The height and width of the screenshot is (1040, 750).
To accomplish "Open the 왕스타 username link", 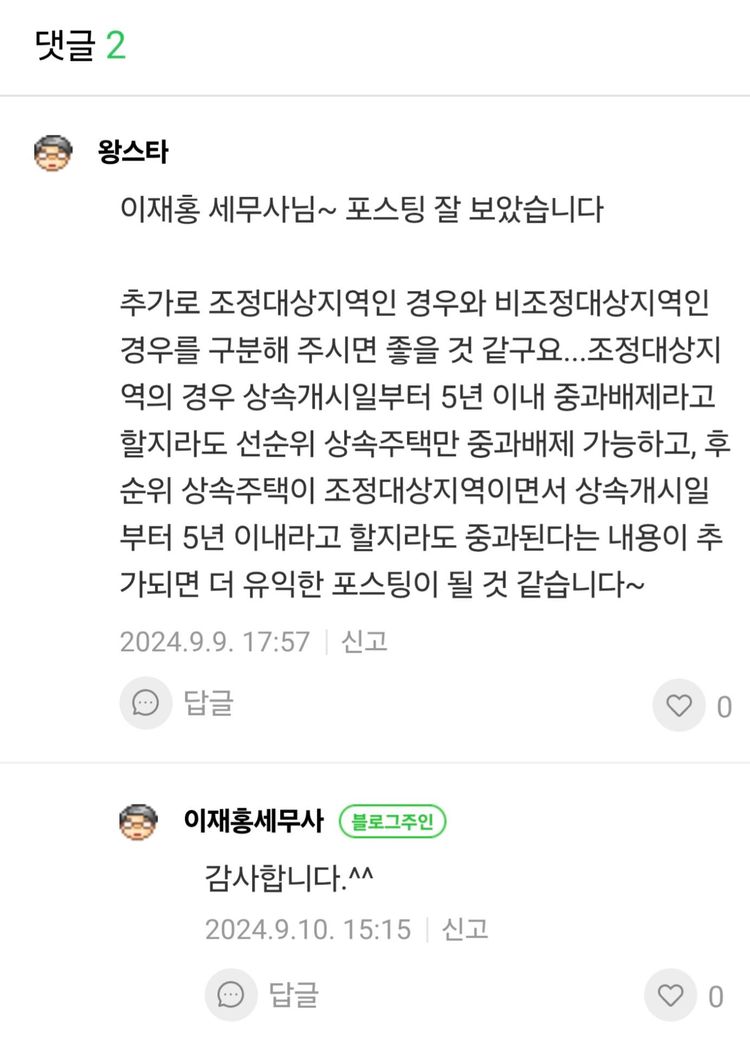I will point(133,152).
